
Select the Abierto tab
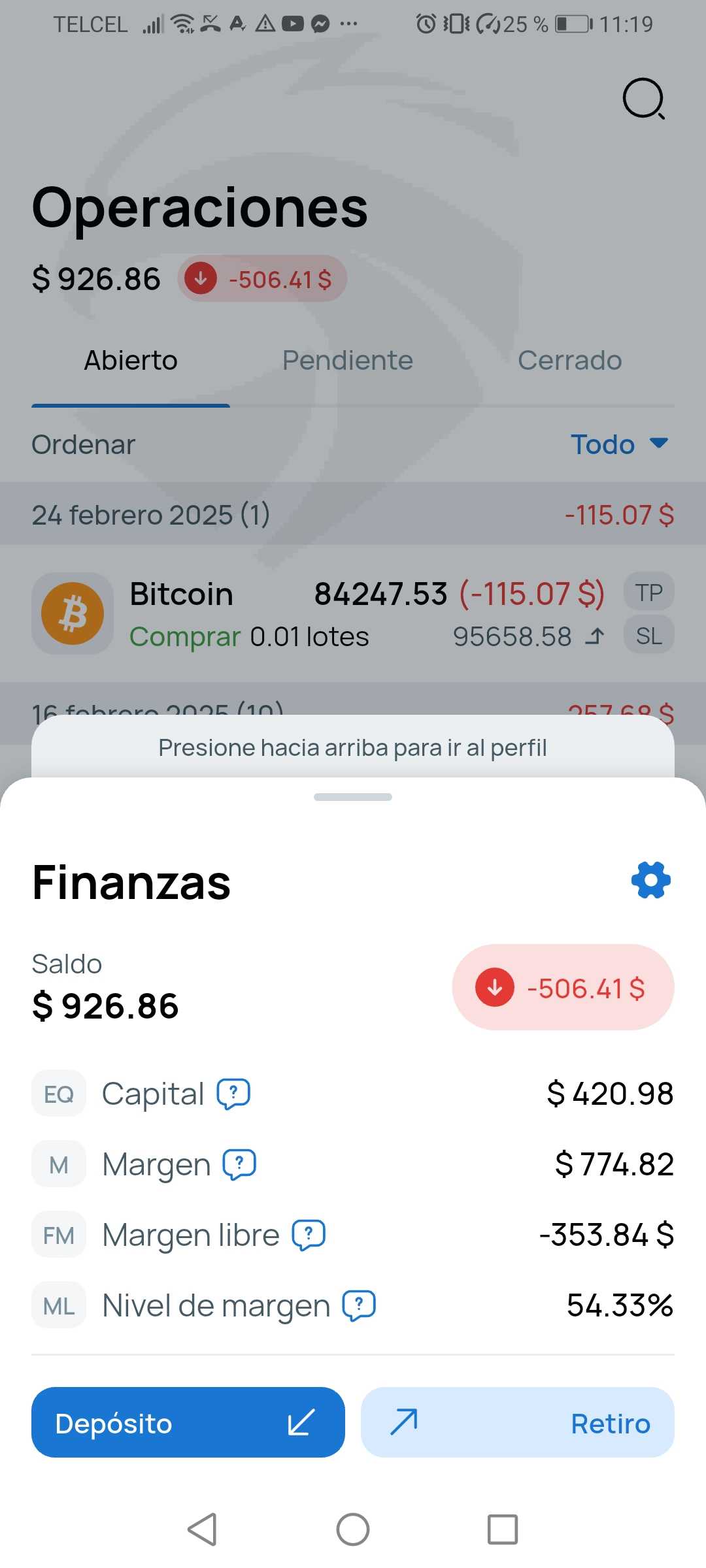click(x=131, y=360)
